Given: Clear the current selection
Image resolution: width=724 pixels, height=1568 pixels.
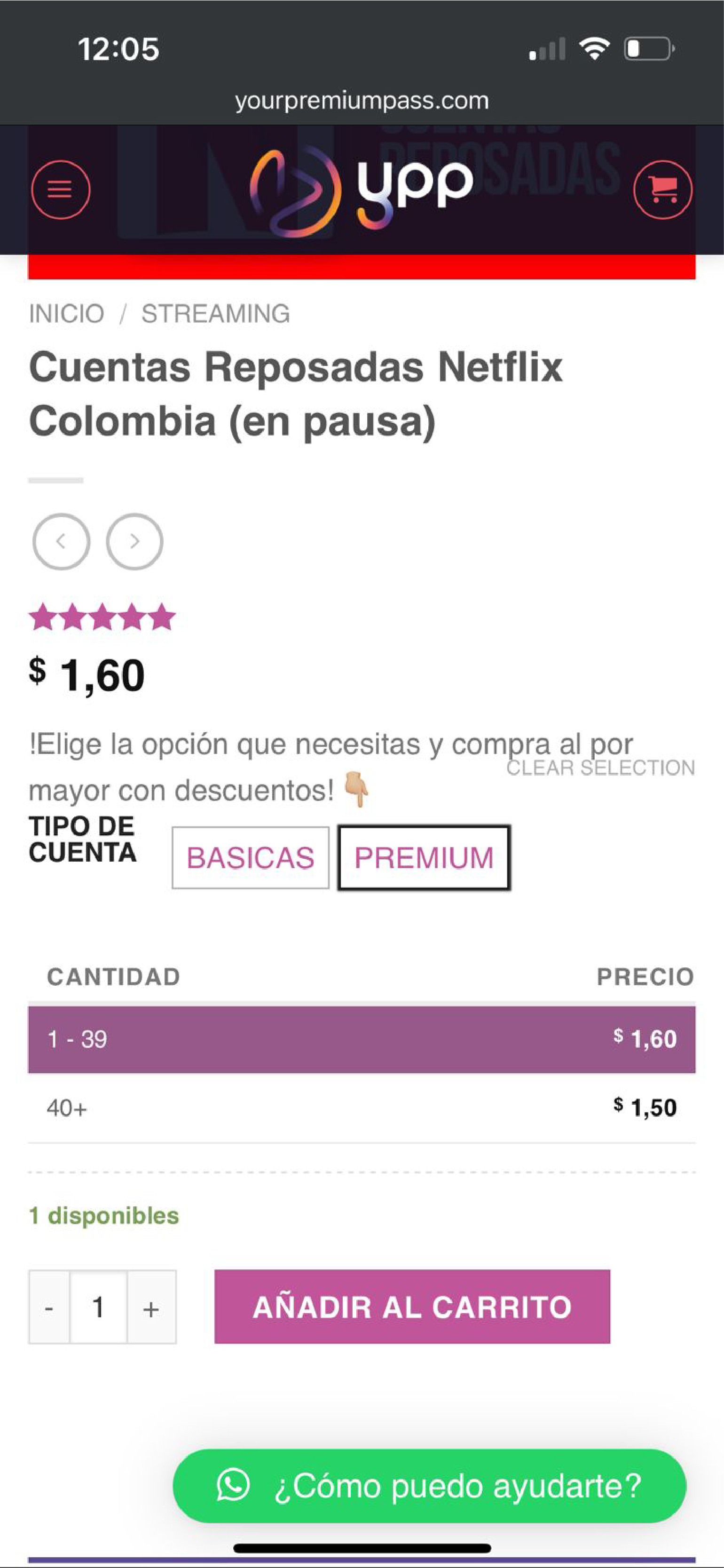Looking at the screenshot, I should 600,768.
